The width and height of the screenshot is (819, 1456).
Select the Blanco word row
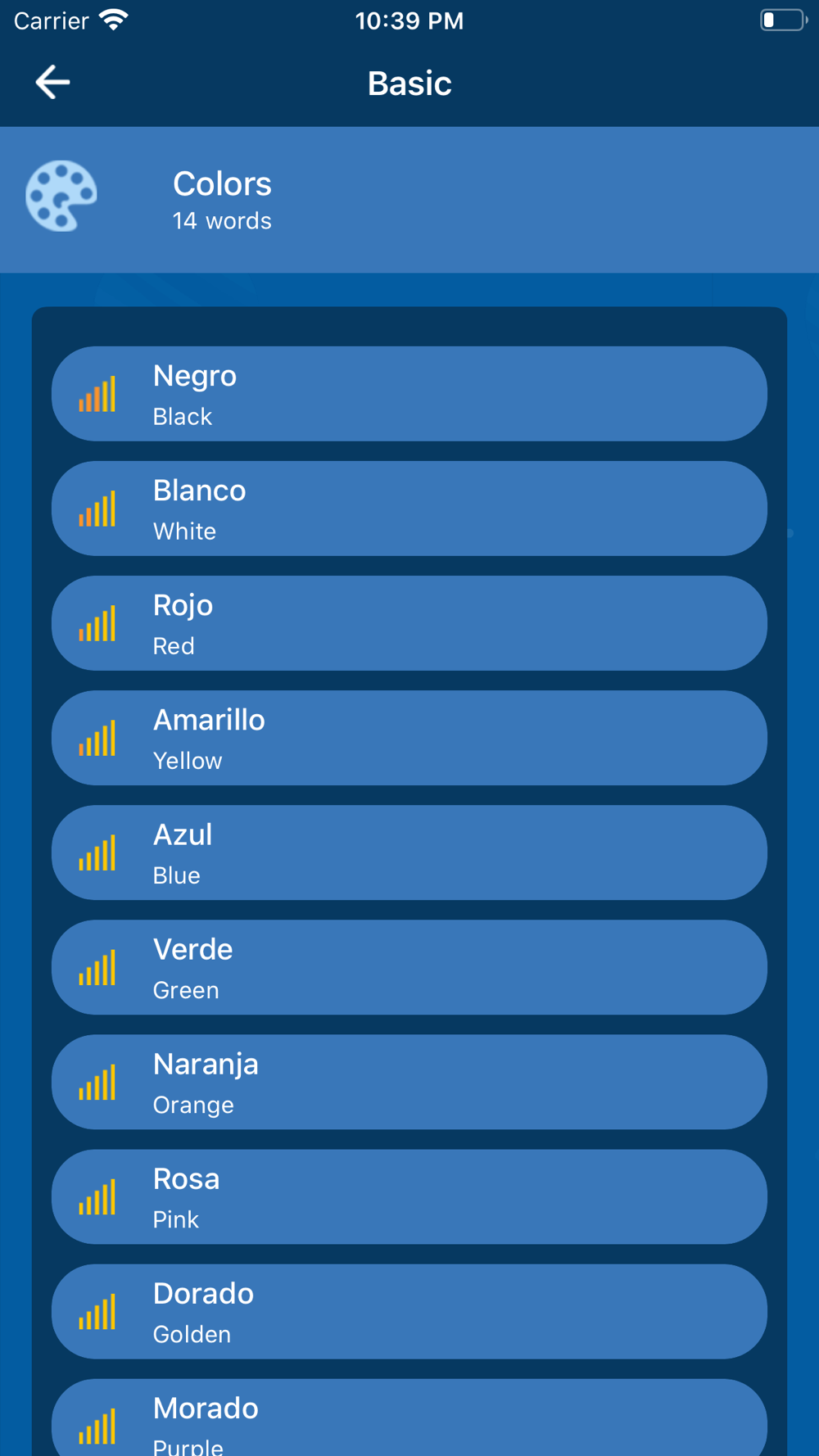tap(409, 509)
